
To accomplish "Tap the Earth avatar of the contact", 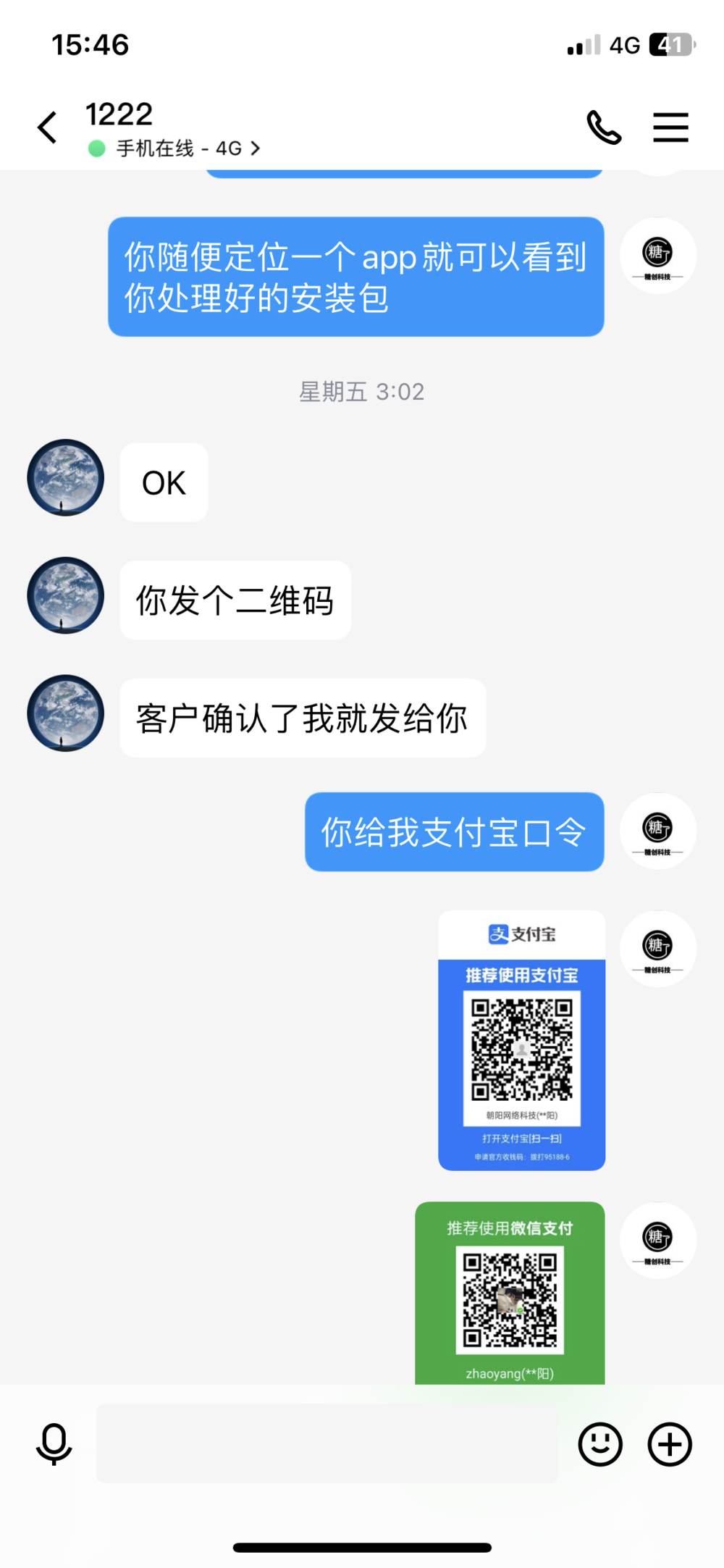I will (x=64, y=478).
